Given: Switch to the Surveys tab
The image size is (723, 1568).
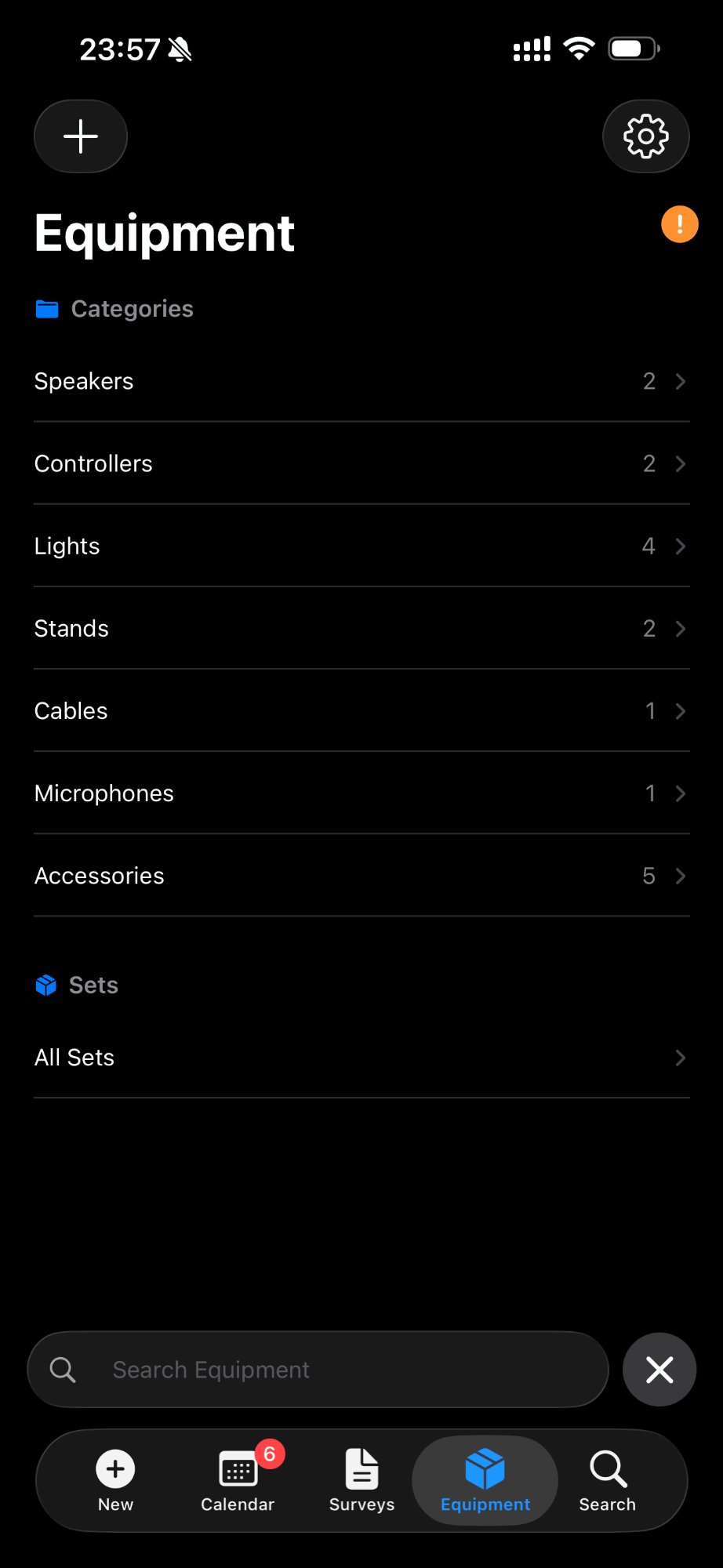Looking at the screenshot, I should coord(361,1482).
